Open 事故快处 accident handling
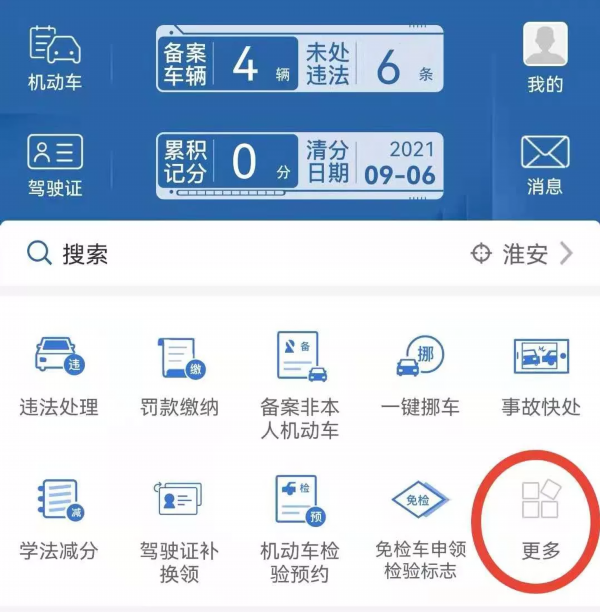Screen dimensions: 600x612 tap(541, 375)
